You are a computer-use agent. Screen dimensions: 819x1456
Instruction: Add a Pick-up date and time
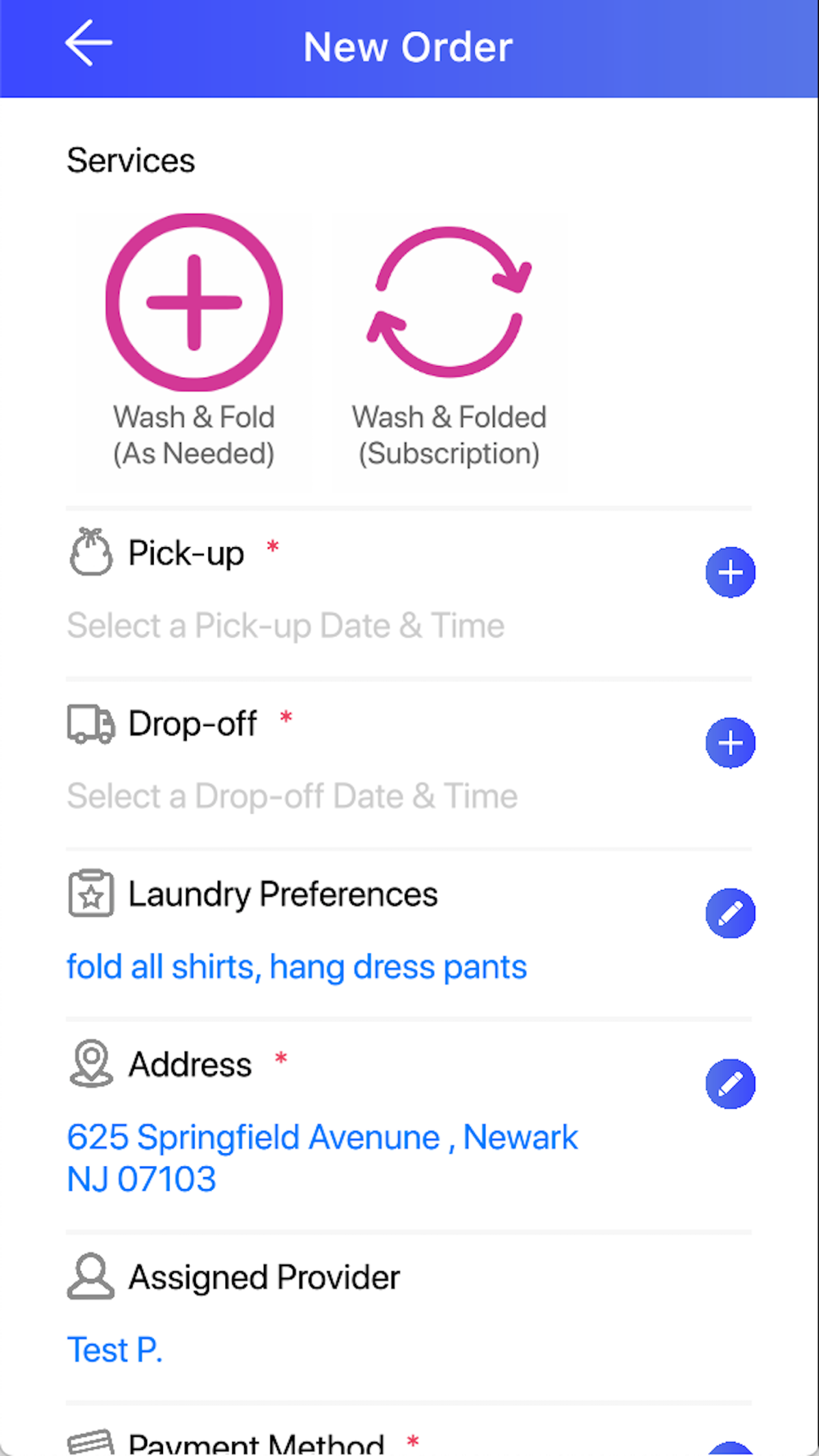click(x=730, y=572)
